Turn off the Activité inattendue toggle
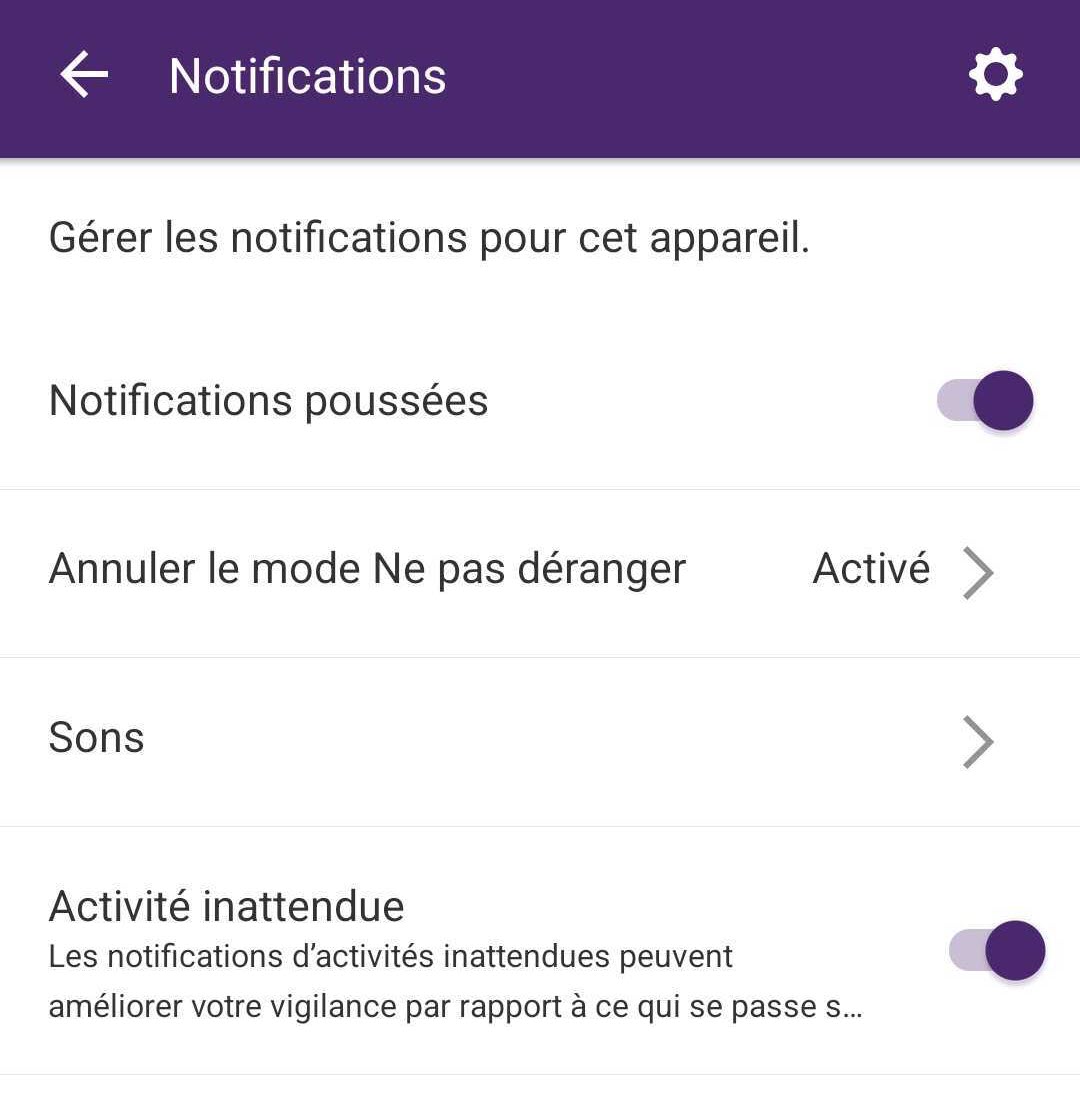This screenshot has height=1120, width=1080. pyautogui.click(x=997, y=950)
